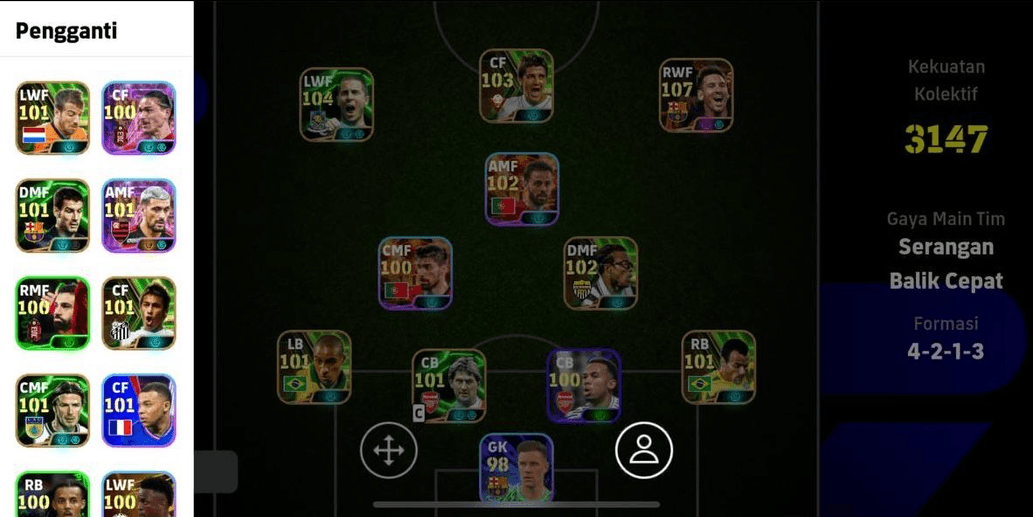1033x517 pixels.
Task: Select the RWF 107 player card
Action: tap(696, 95)
